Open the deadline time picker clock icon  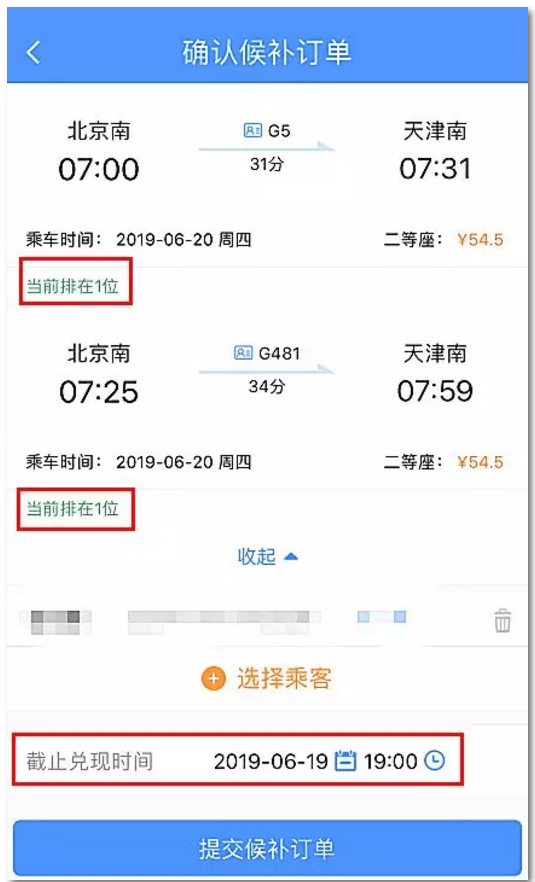pos(434,761)
